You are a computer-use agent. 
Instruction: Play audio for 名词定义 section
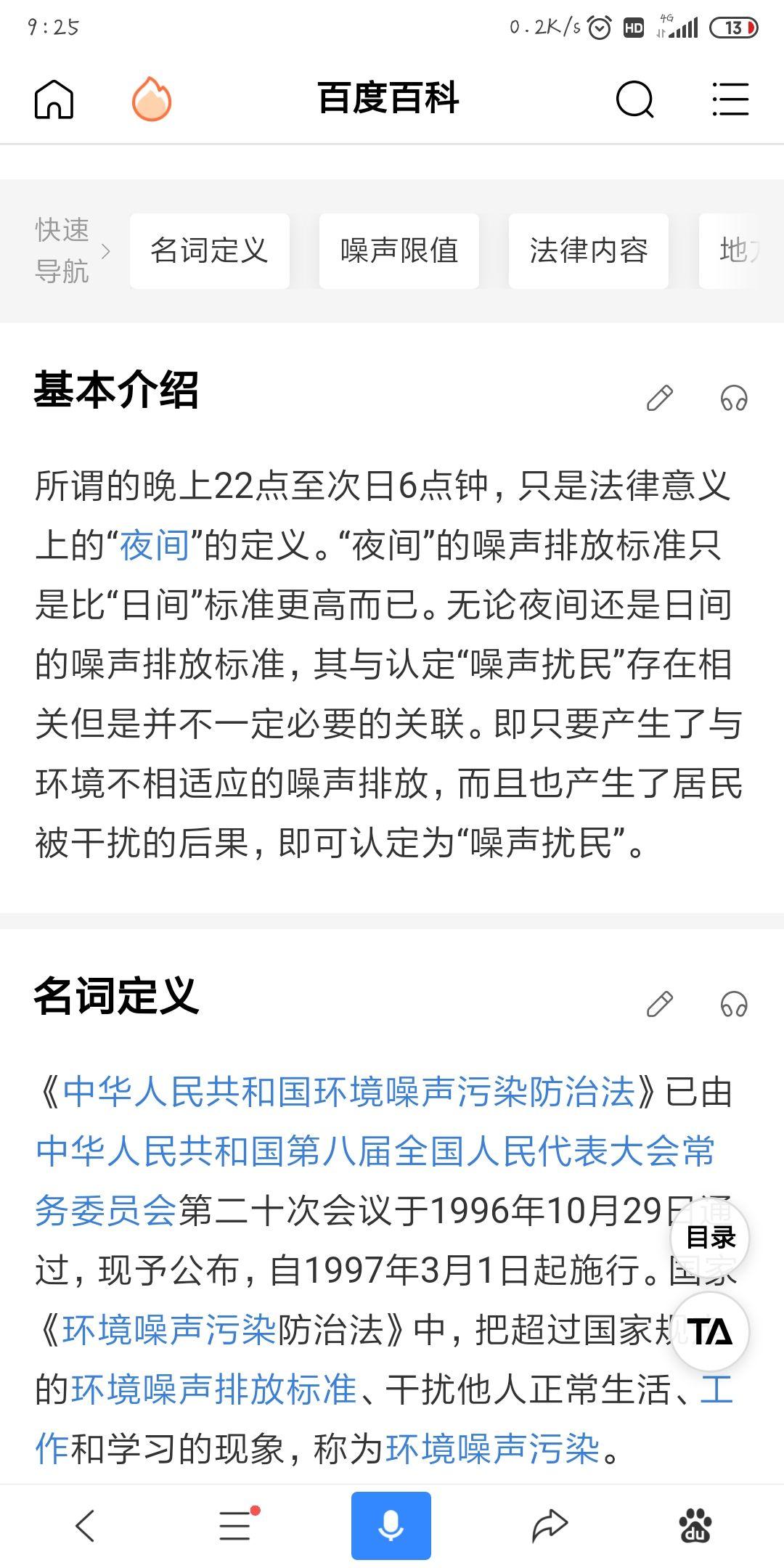734,1004
